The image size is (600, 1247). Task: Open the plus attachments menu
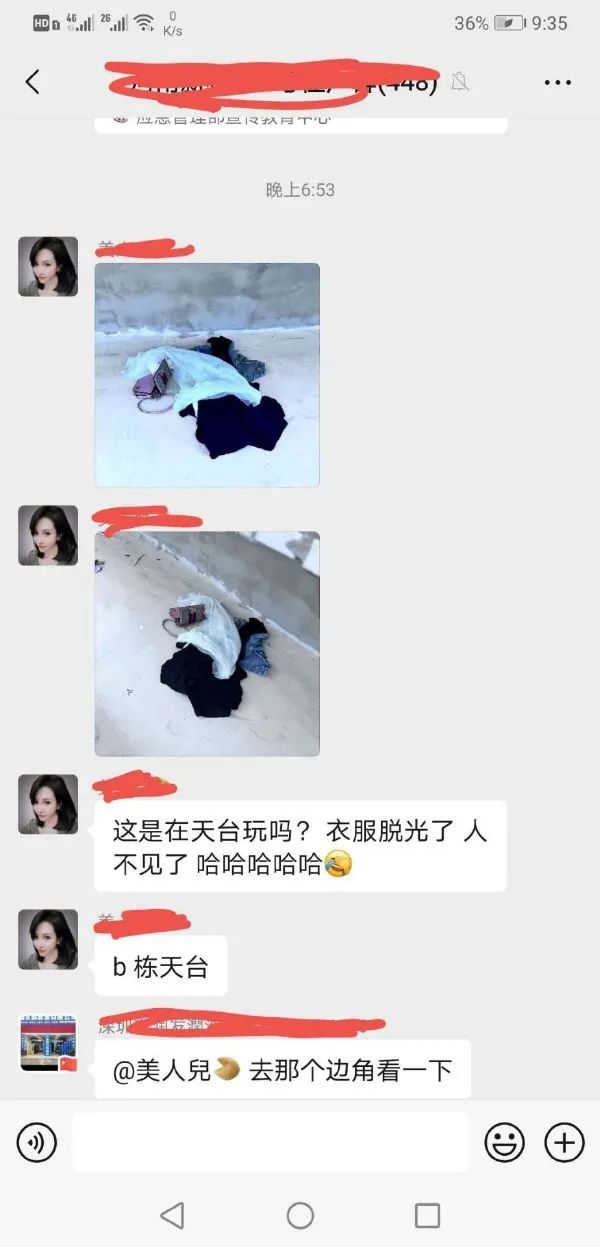pos(564,1141)
